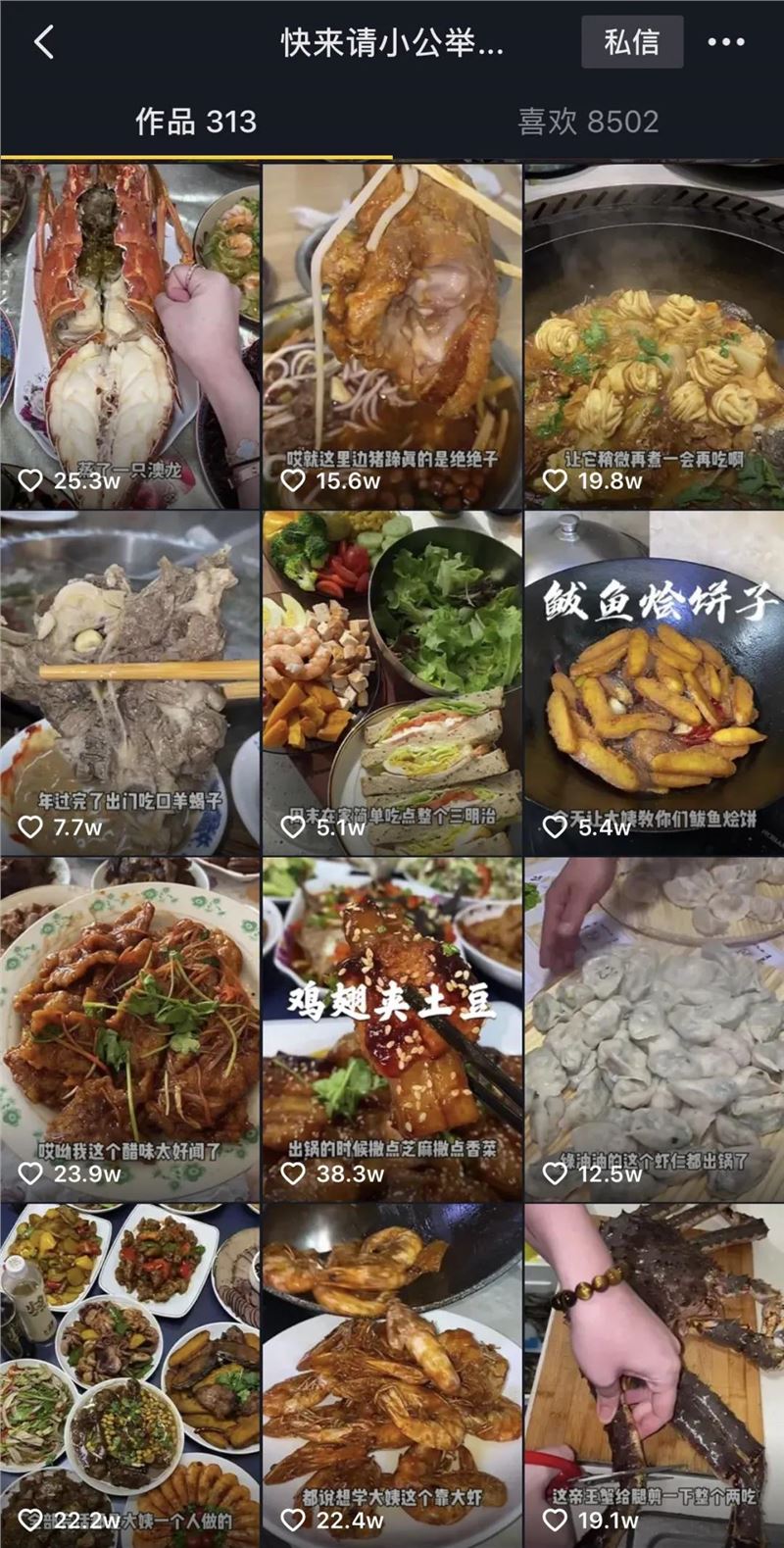Image resolution: width=784 pixels, height=1548 pixels.
Task: Click the heart icon on the fried fish video
Action: point(556,828)
